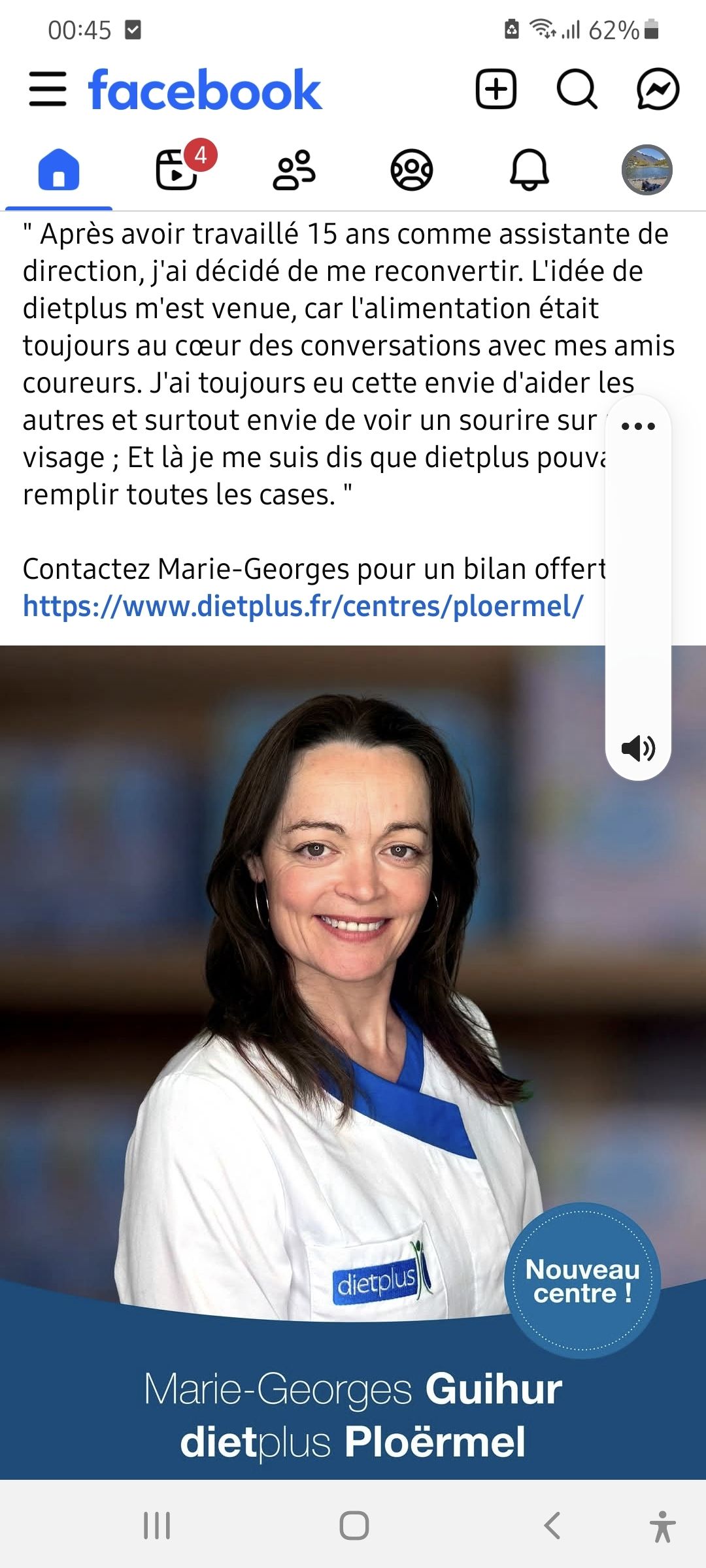The width and height of the screenshot is (706, 1568).
Task: Open your profile picture tab
Action: tap(647, 170)
